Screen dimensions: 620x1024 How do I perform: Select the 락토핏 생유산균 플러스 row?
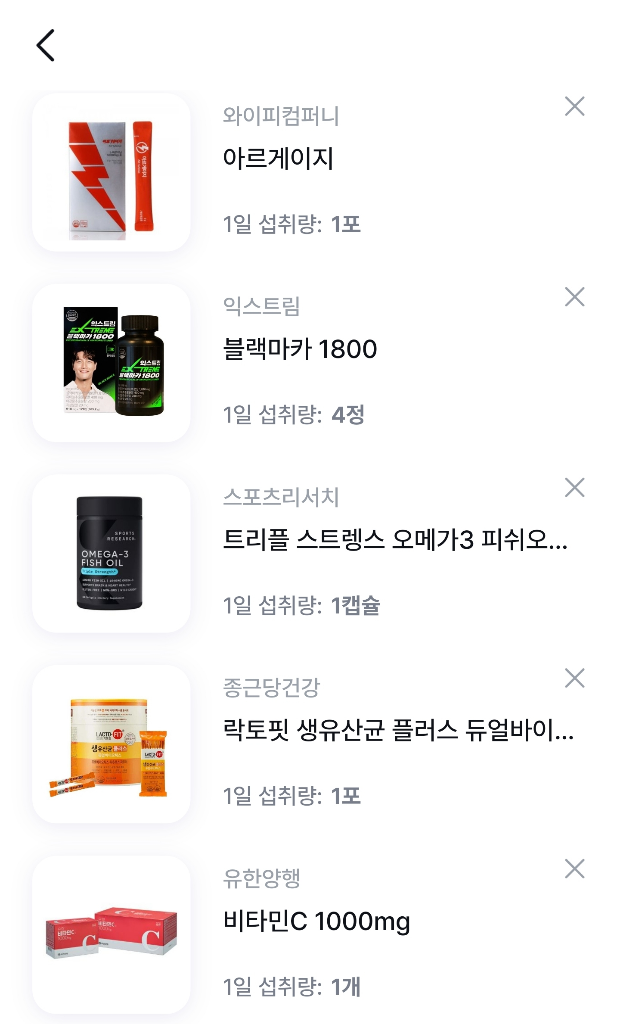click(397, 731)
